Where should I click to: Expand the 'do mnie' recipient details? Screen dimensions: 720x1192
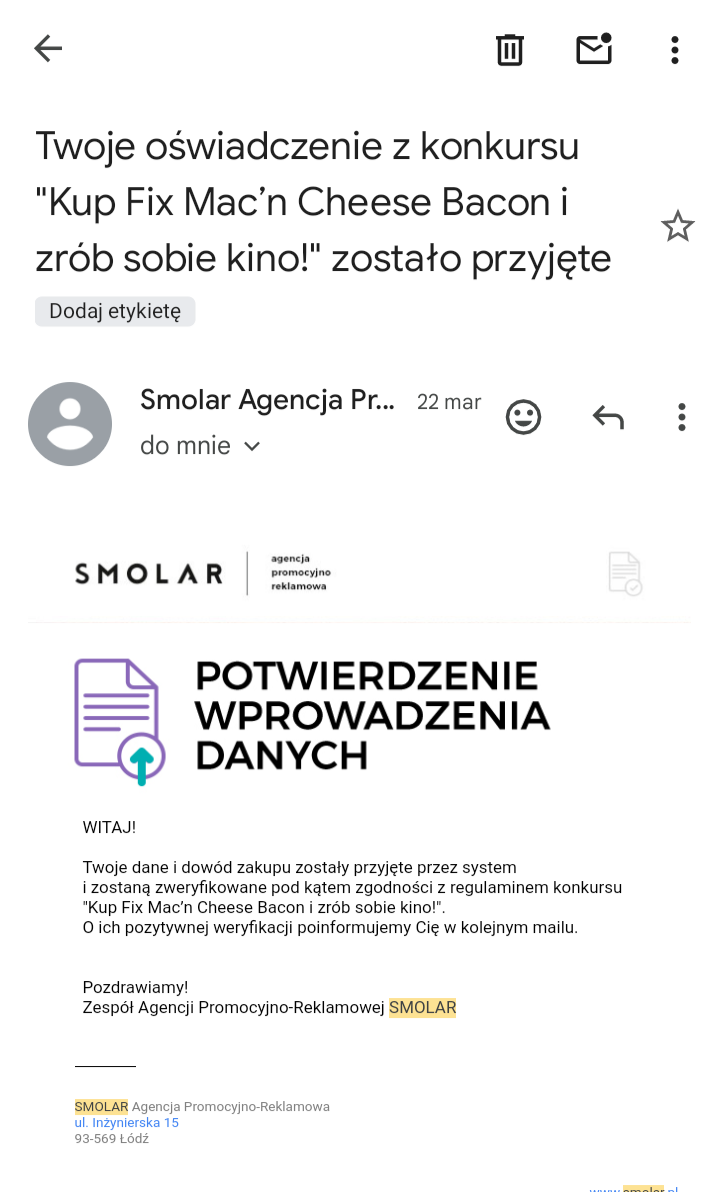pyautogui.click(x=252, y=446)
